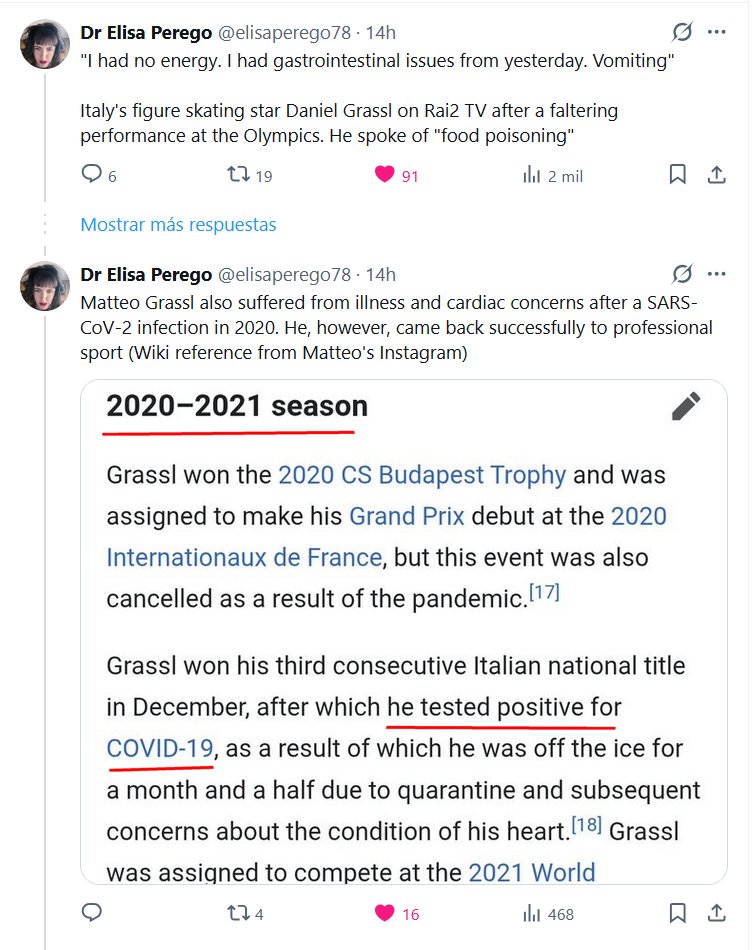Open the 2020–2021 season Wikipedia screenshot image
This screenshot has width=752, height=950.
pyautogui.click(x=404, y=632)
